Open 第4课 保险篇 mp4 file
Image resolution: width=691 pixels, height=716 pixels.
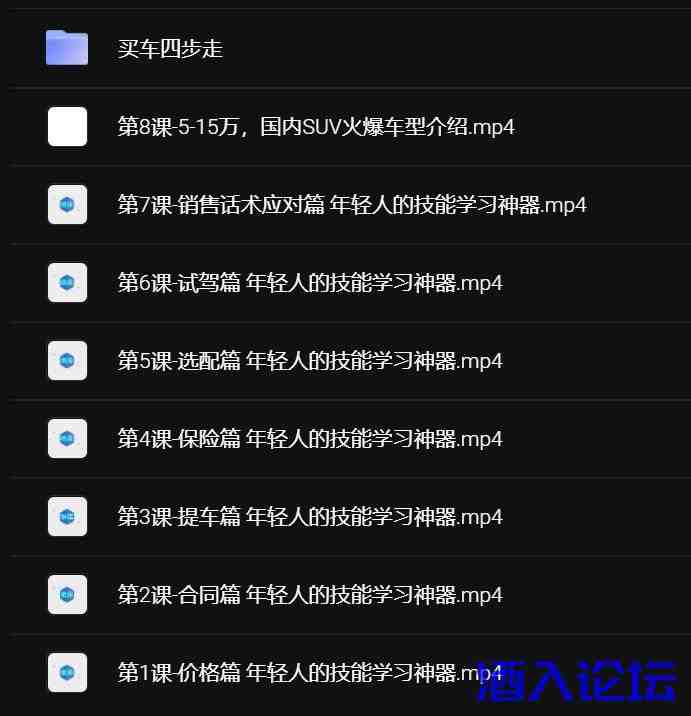click(309, 439)
